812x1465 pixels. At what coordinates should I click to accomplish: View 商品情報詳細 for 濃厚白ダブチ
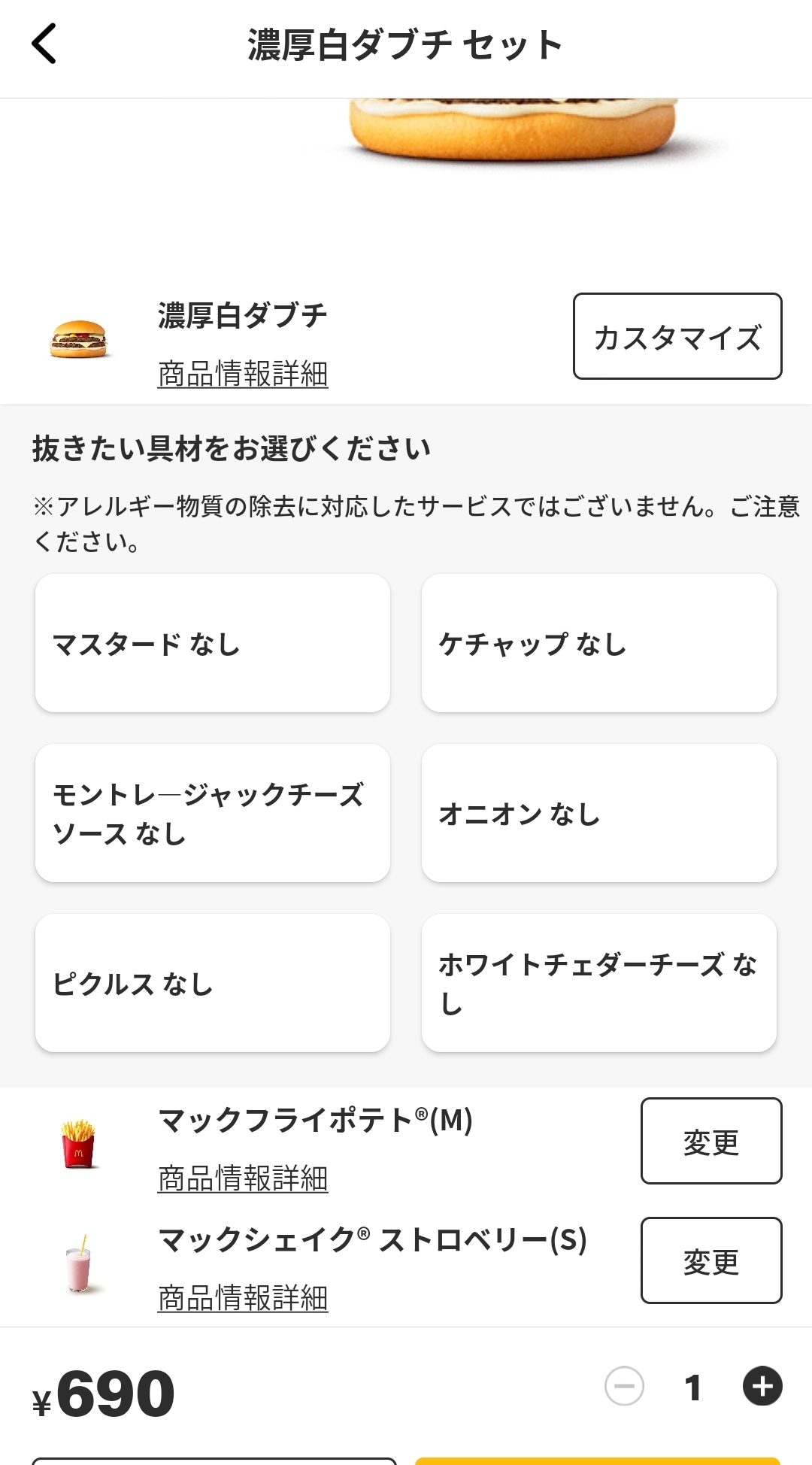pyautogui.click(x=243, y=374)
